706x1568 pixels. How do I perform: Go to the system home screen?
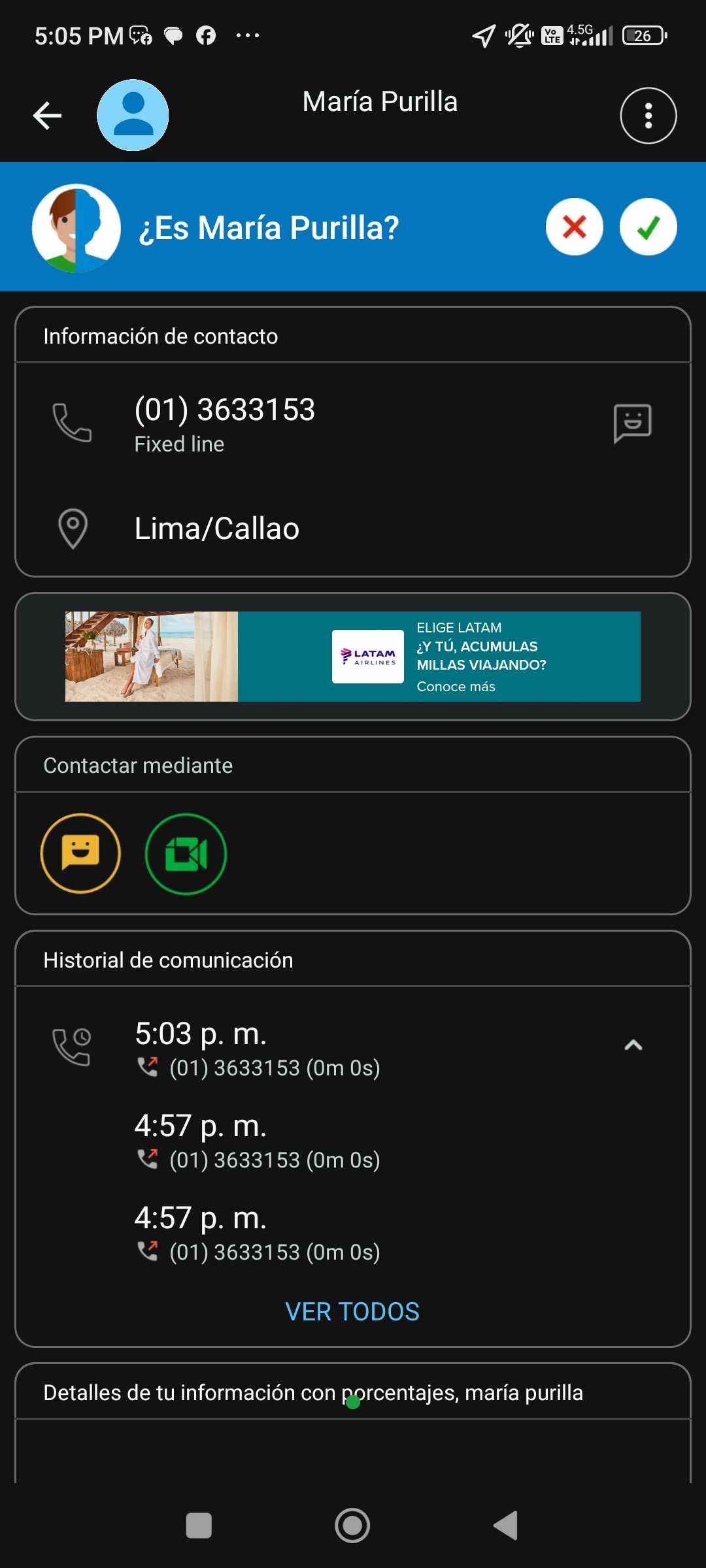point(352,1526)
